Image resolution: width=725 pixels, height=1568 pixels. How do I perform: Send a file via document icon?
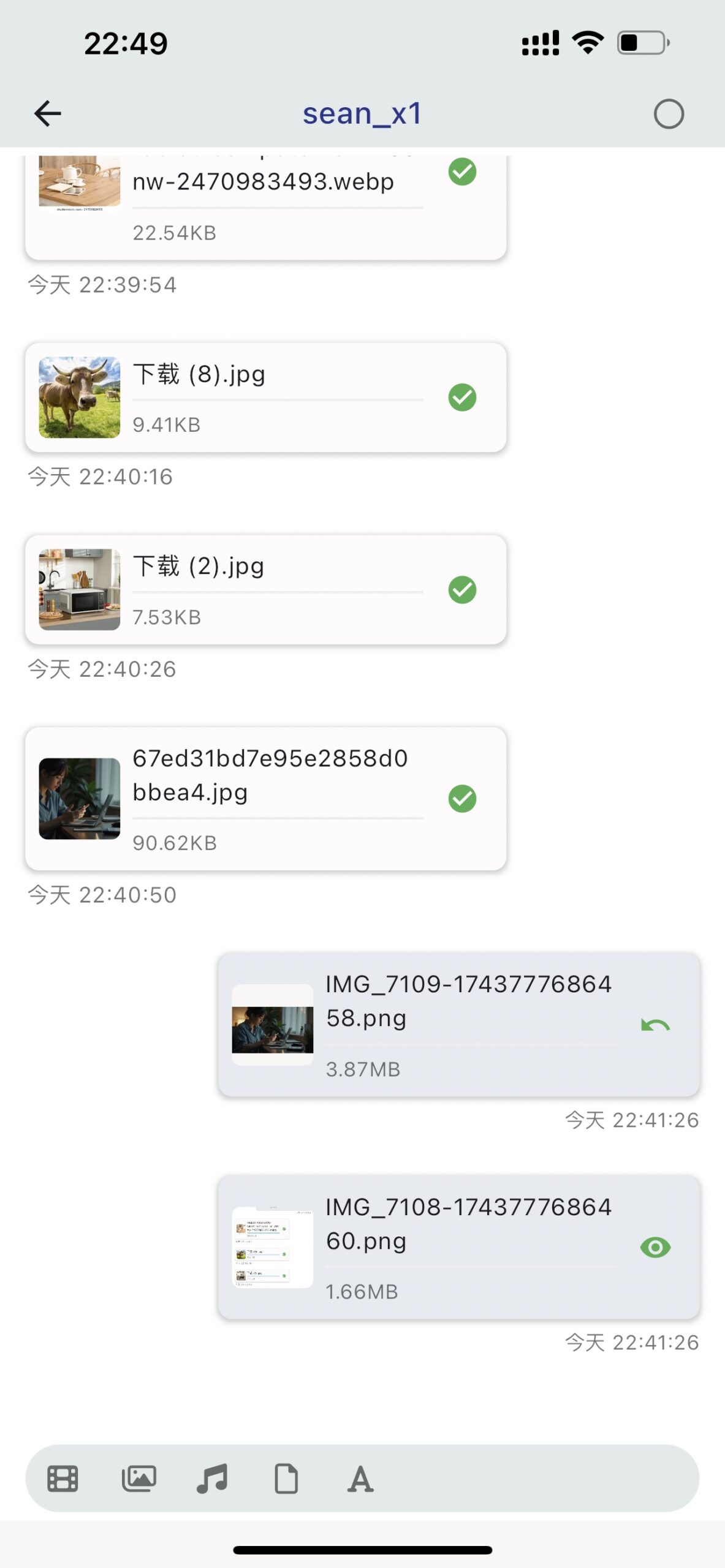286,1479
